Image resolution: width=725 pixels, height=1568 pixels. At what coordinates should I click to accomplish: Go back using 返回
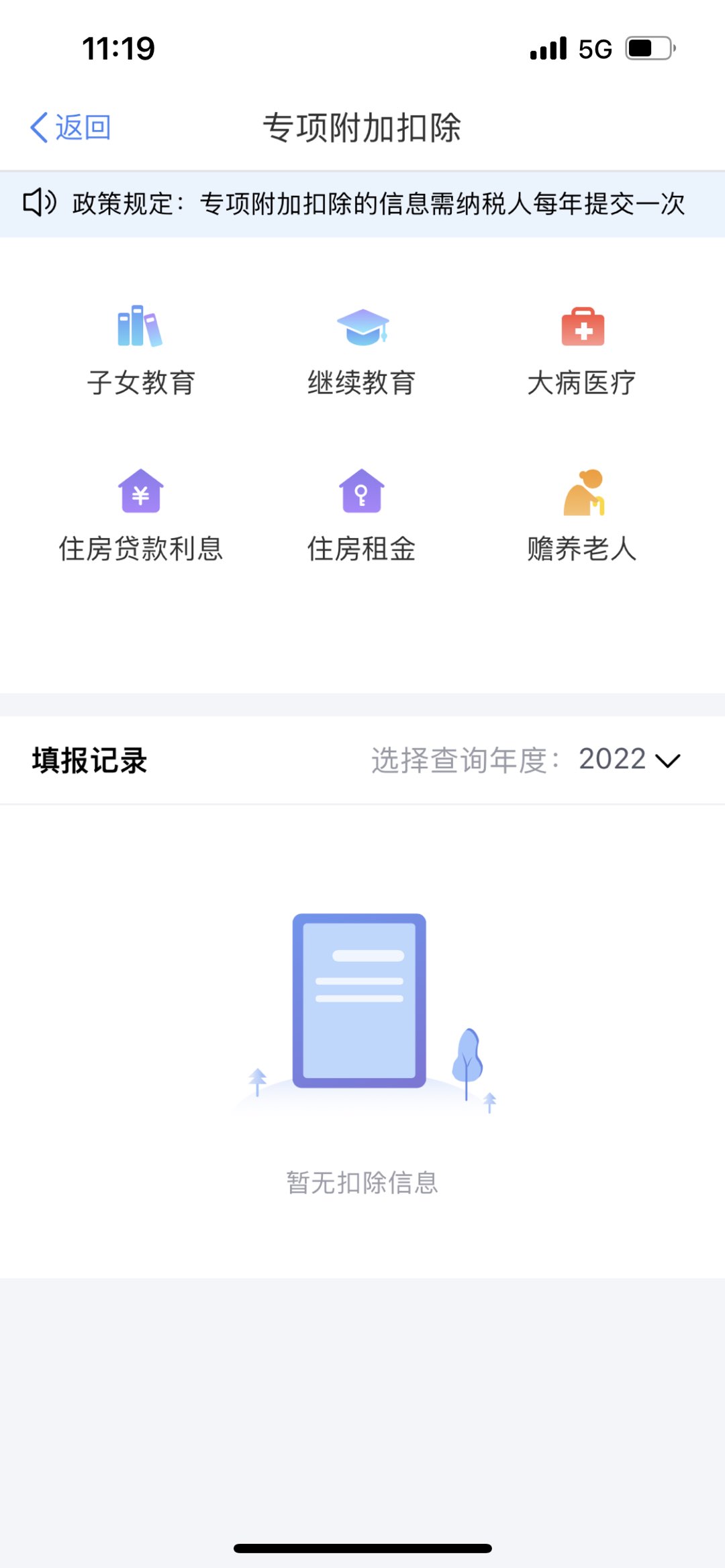[x=70, y=127]
